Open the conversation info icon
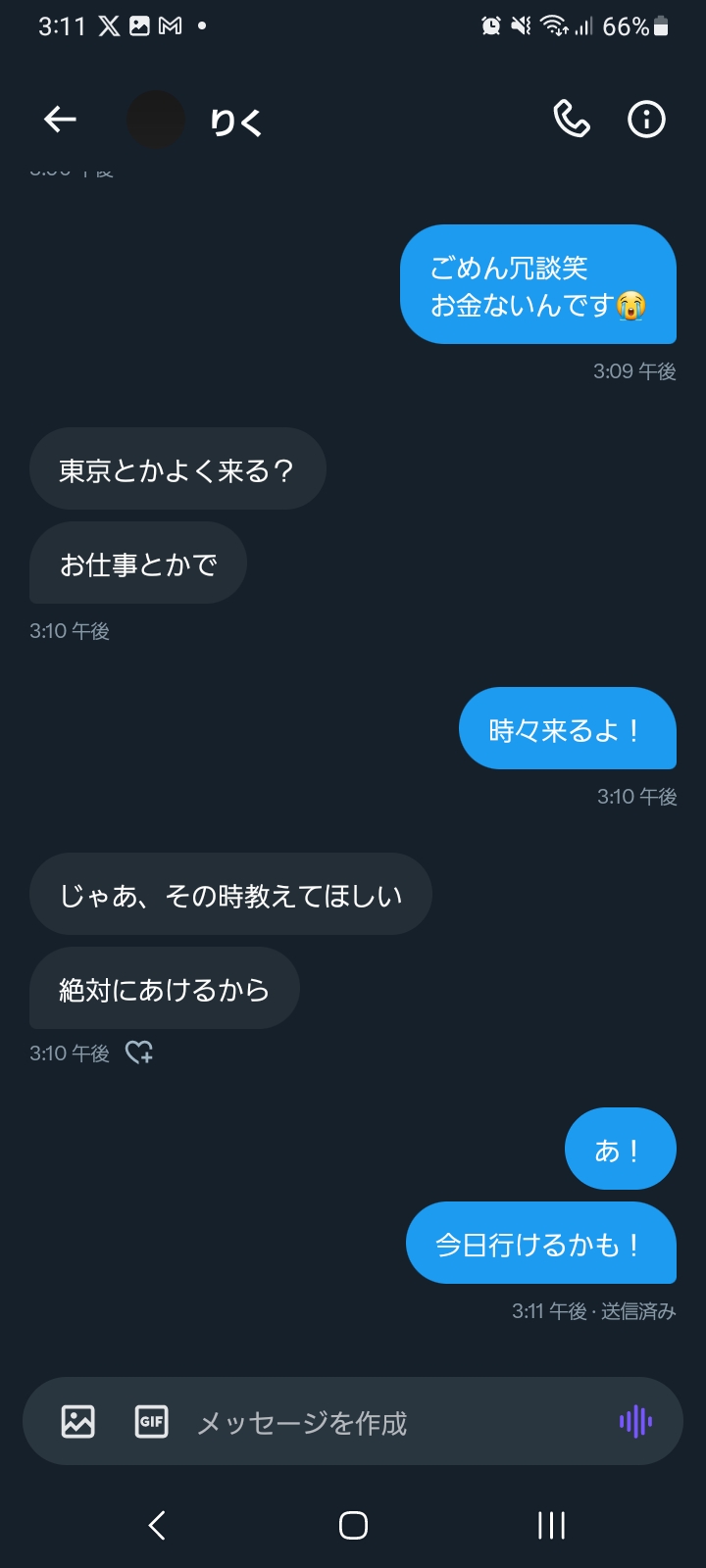Viewport: 706px width, 1568px height. [646, 120]
